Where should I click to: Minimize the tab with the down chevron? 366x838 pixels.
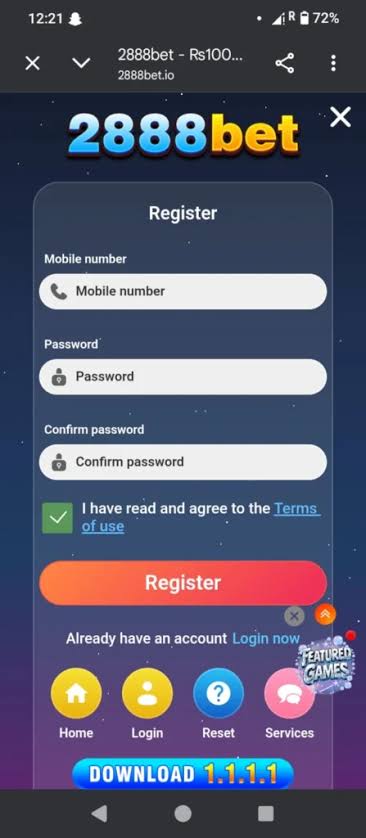coord(81,64)
